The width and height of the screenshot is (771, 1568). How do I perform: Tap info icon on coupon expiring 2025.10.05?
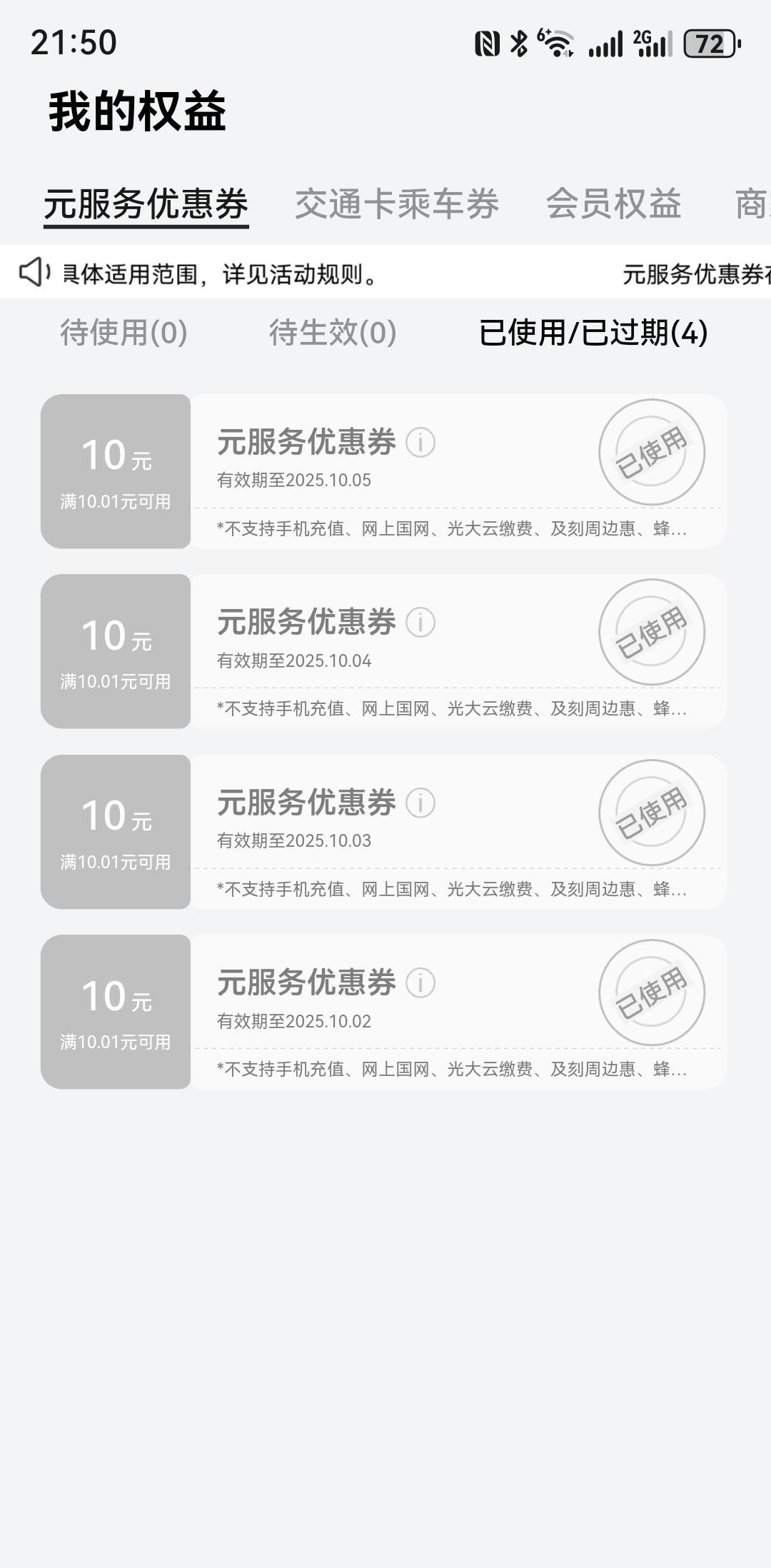[x=420, y=443]
